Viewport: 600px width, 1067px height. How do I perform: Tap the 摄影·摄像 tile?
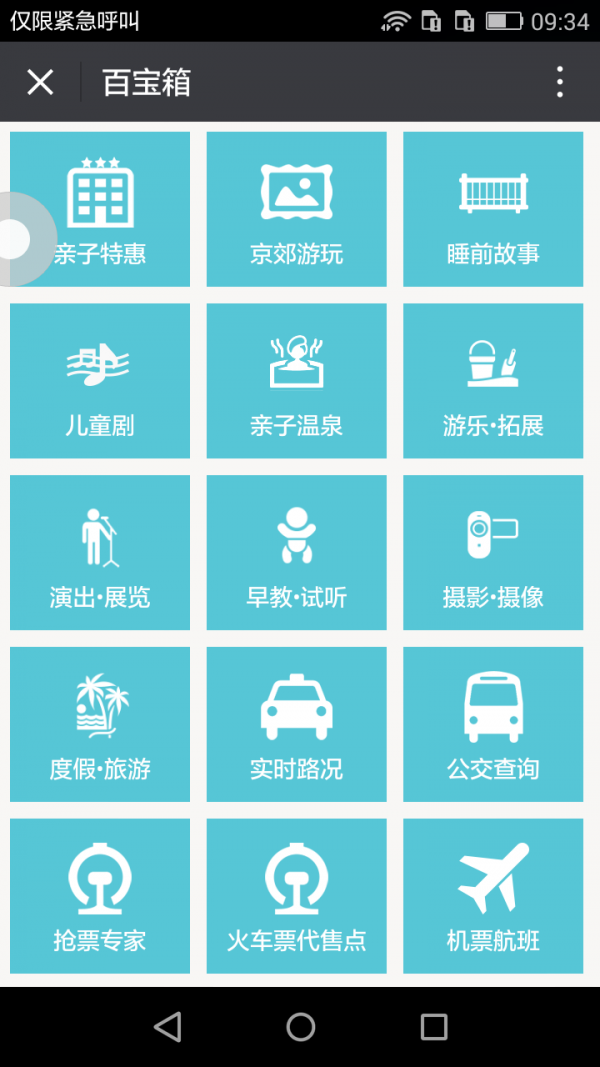(x=493, y=553)
